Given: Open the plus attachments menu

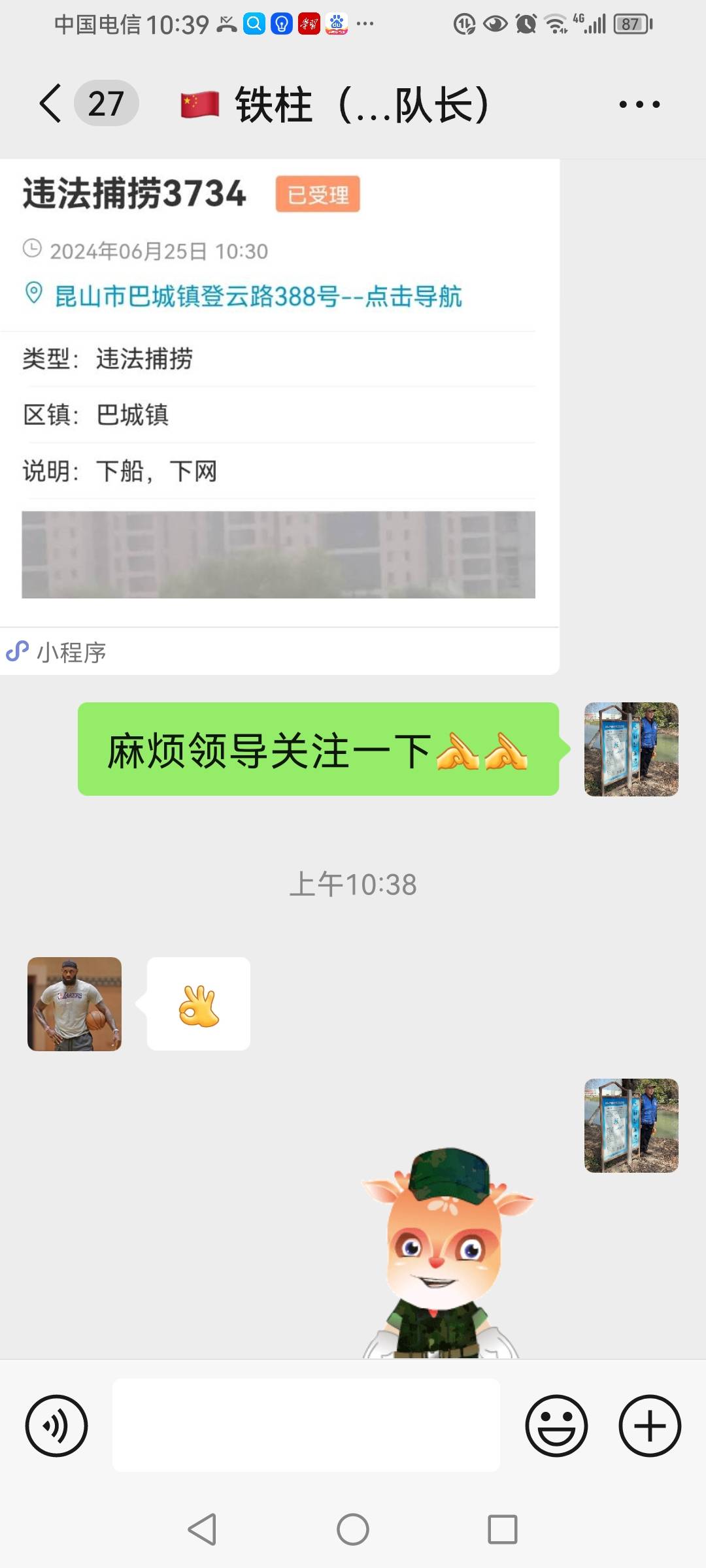Looking at the screenshot, I should [x=650, y=1426].
